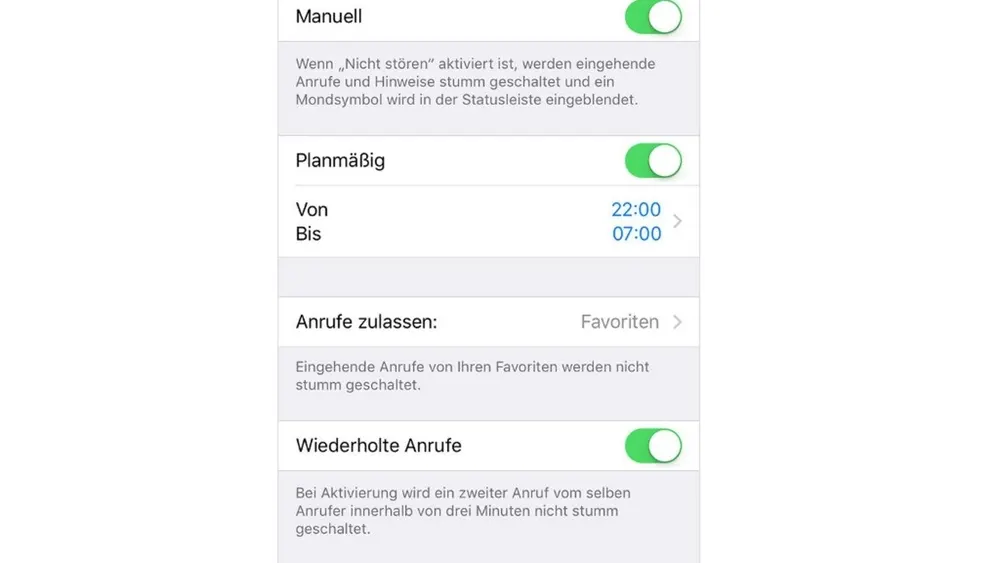The image size is (1000, 563).
Task: Disable the Planmäßig schedule switch
Action: click(653, 161)
